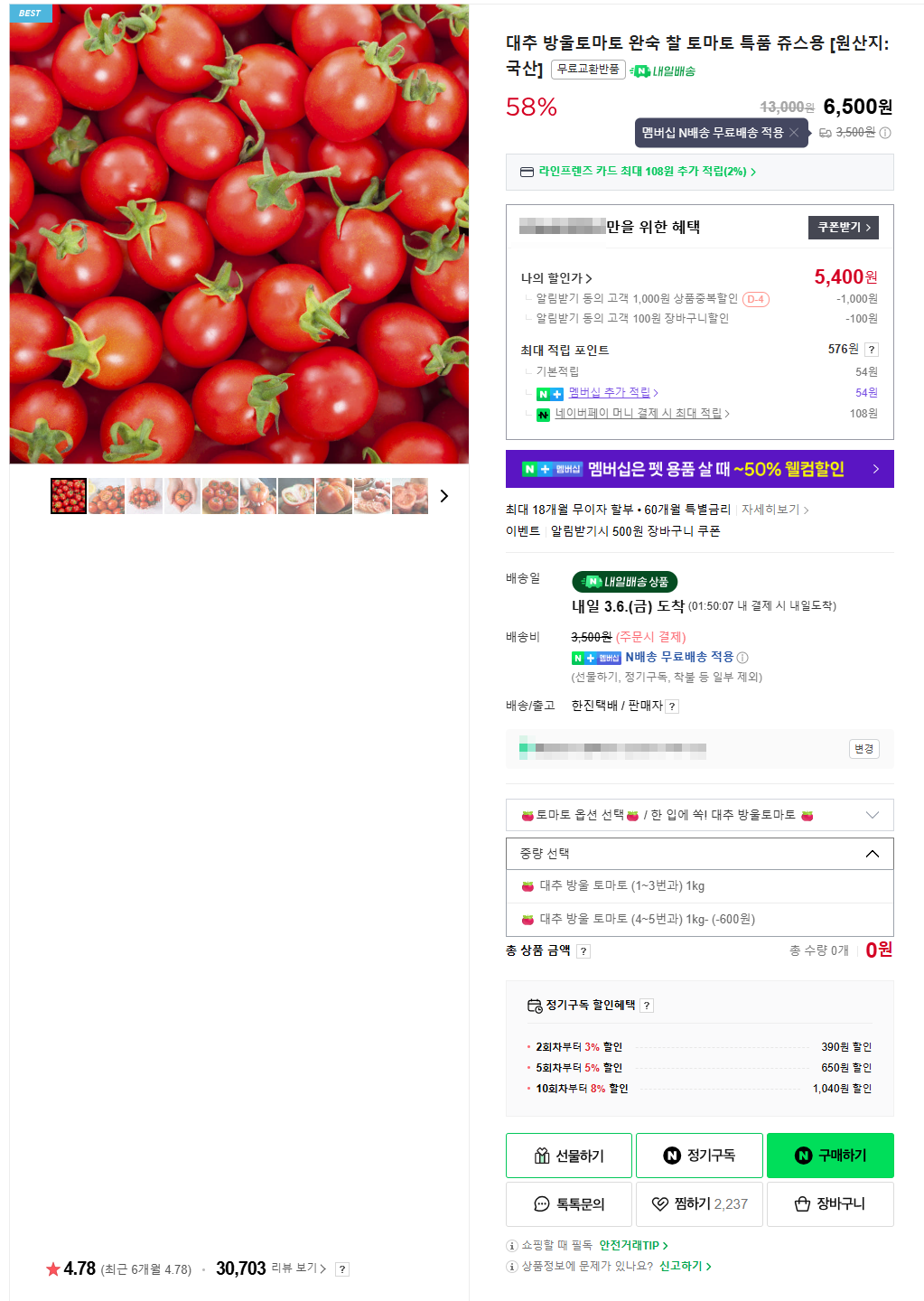Expand the 토마토 옵션 선택 dropdown
This screenshot has height=1301, width=924.
[x=699, y=815]
